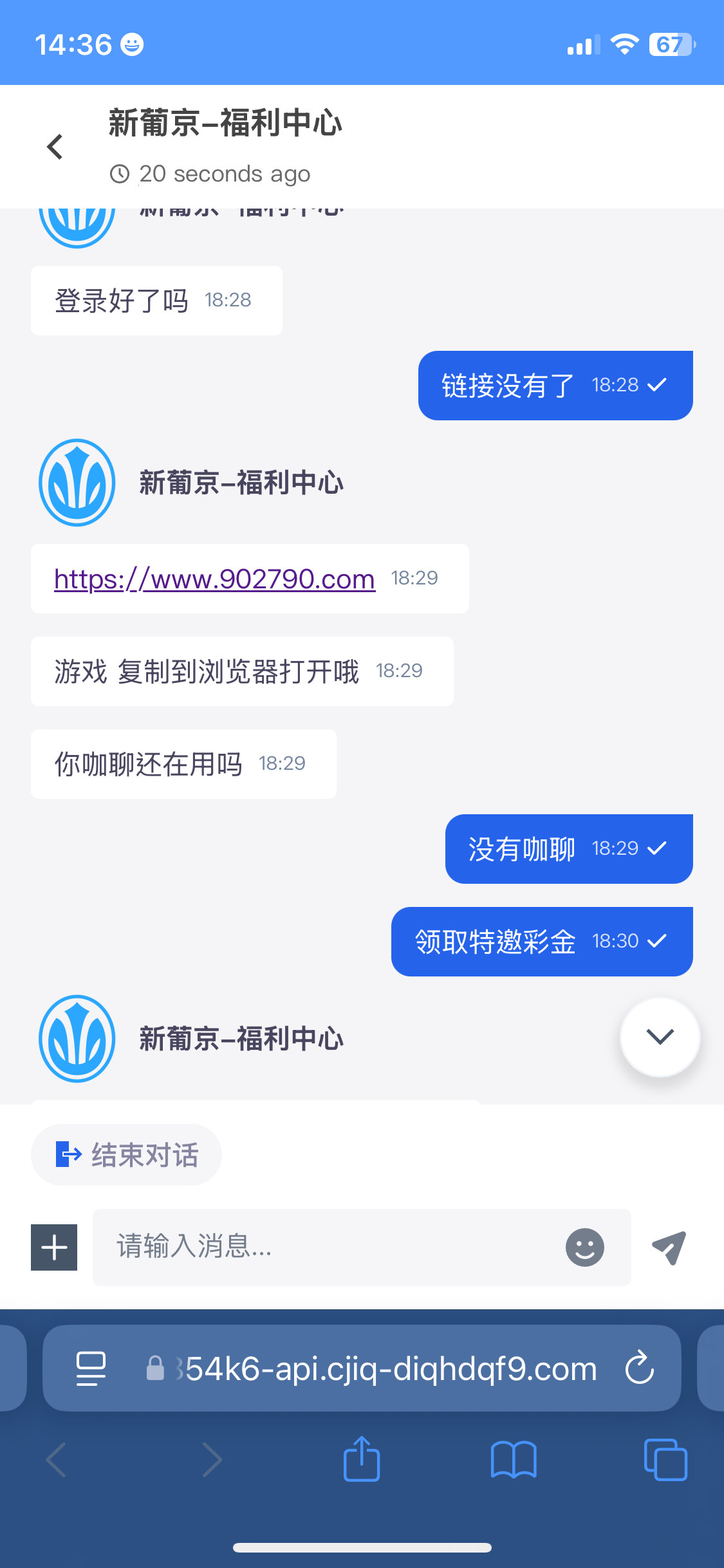Viewport: 724px width, 1568px height.
Task: Tap 结束对话 to end the conversation
Action: (x=126, y=1155)
